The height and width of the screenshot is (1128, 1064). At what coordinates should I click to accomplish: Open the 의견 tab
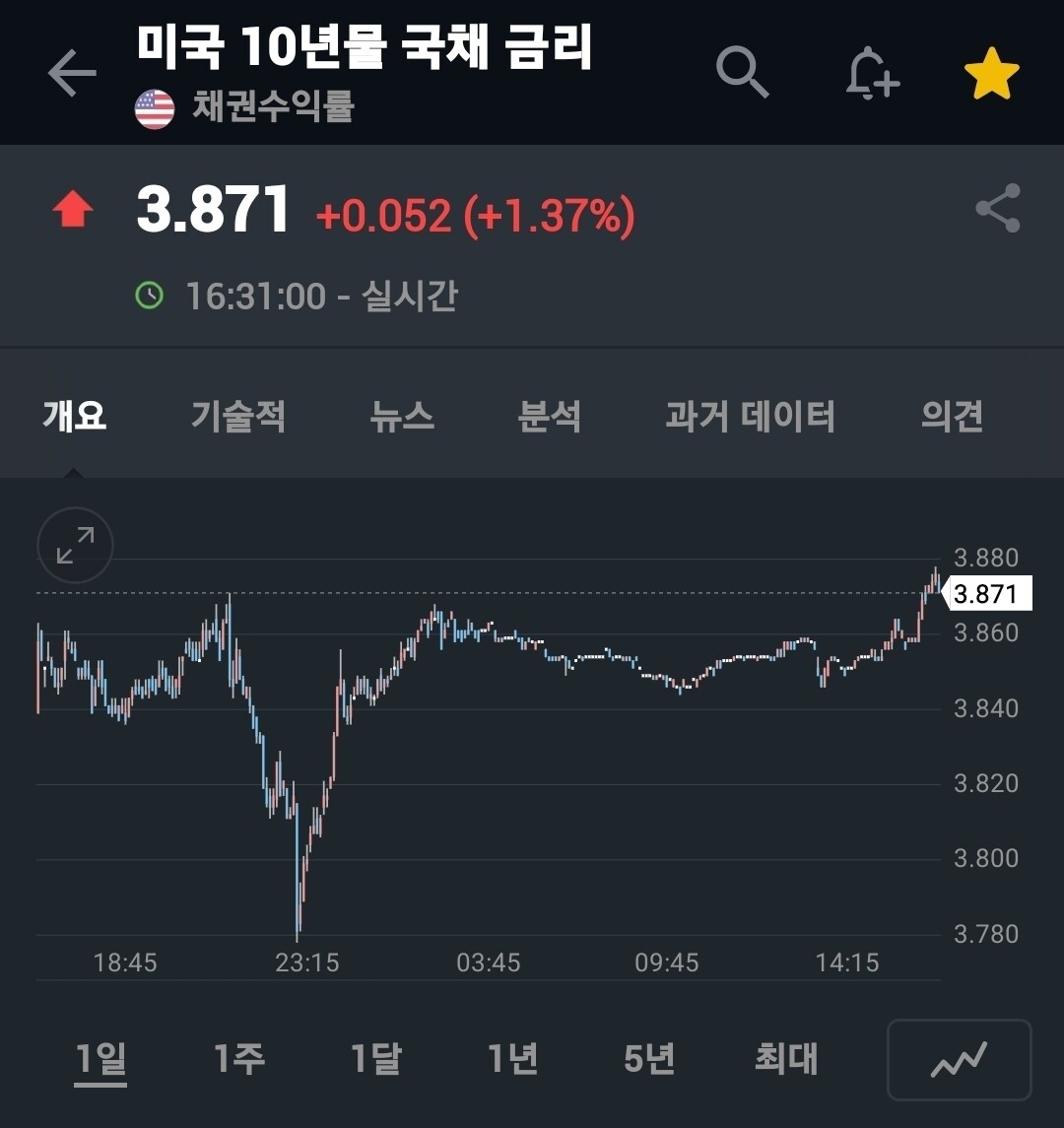click(950, 416)
